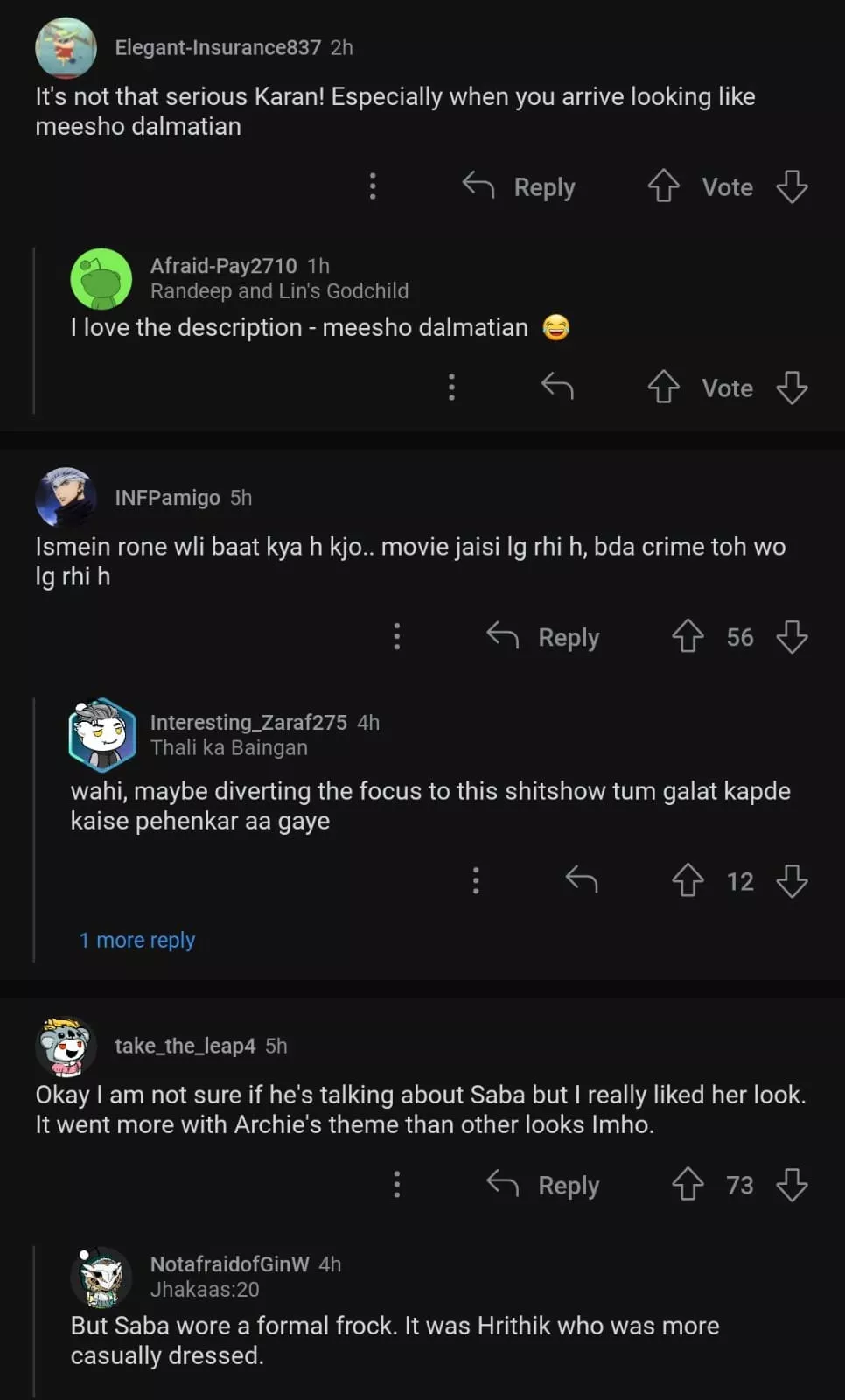Downvote INFPamigo's comment
The height and width of the screenshot is (1400, 845).
792,637
